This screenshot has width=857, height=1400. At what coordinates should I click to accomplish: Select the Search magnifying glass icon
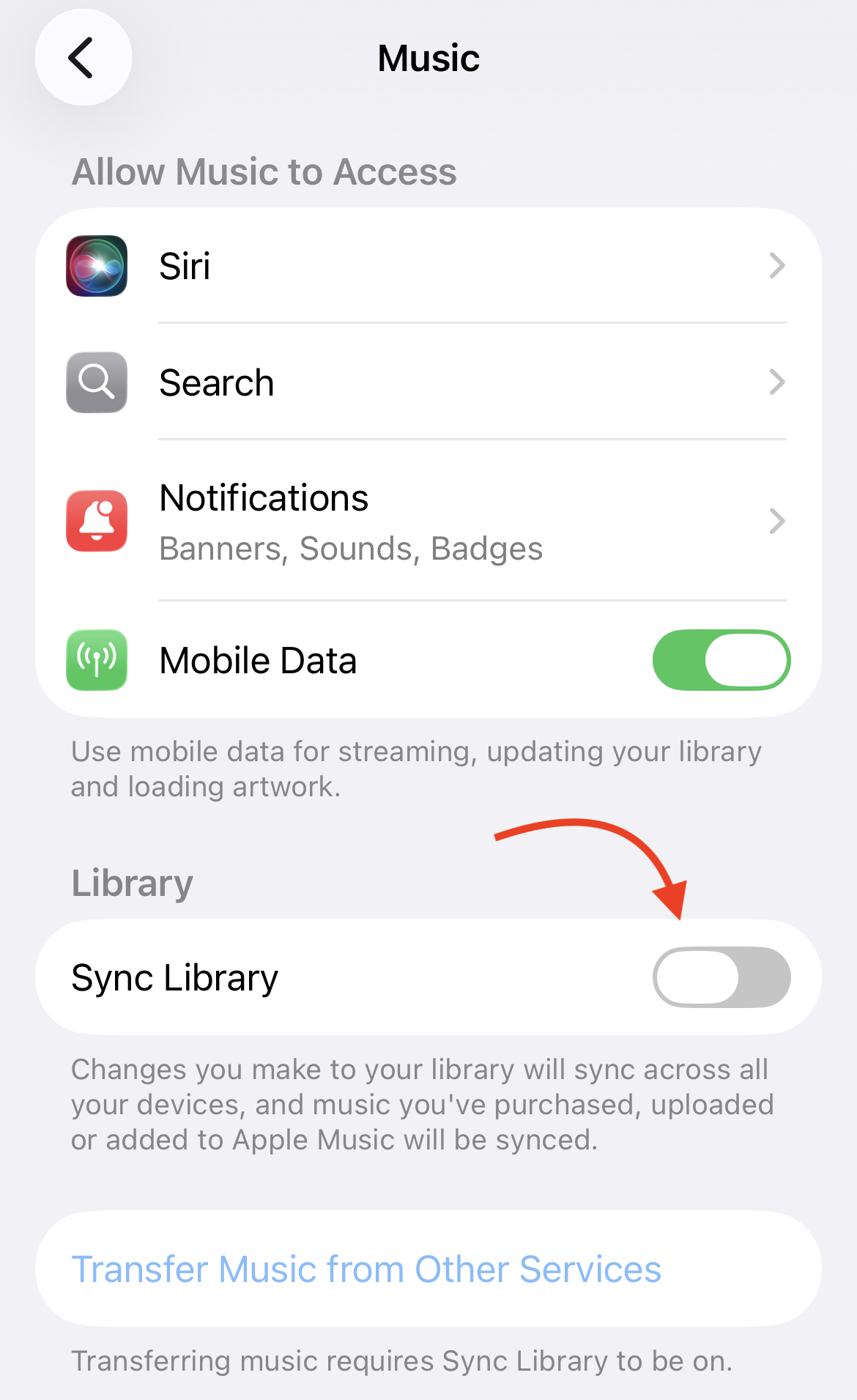pyautogui.click(x=96, y=382)
